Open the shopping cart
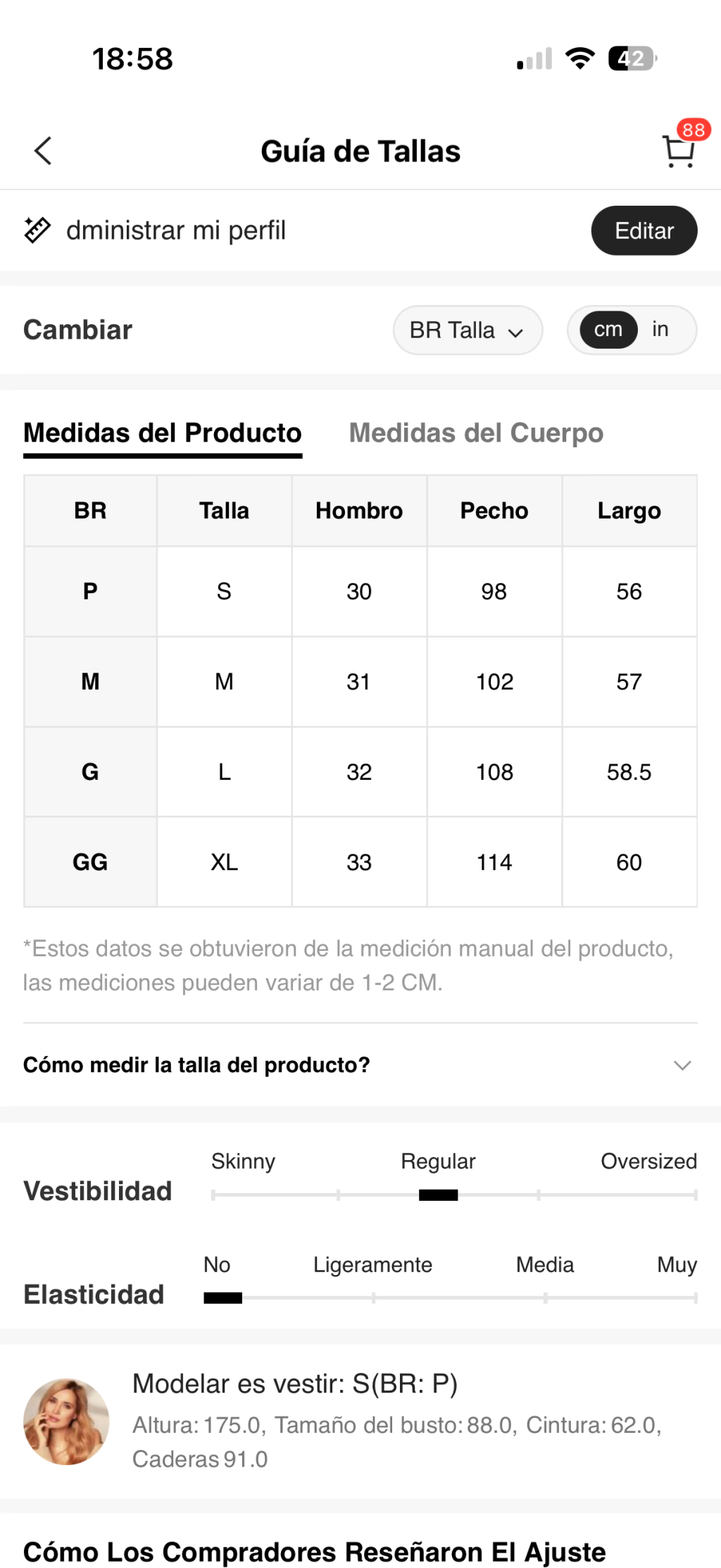Screen dimensions: 721x1568 [x=679, y=150]
